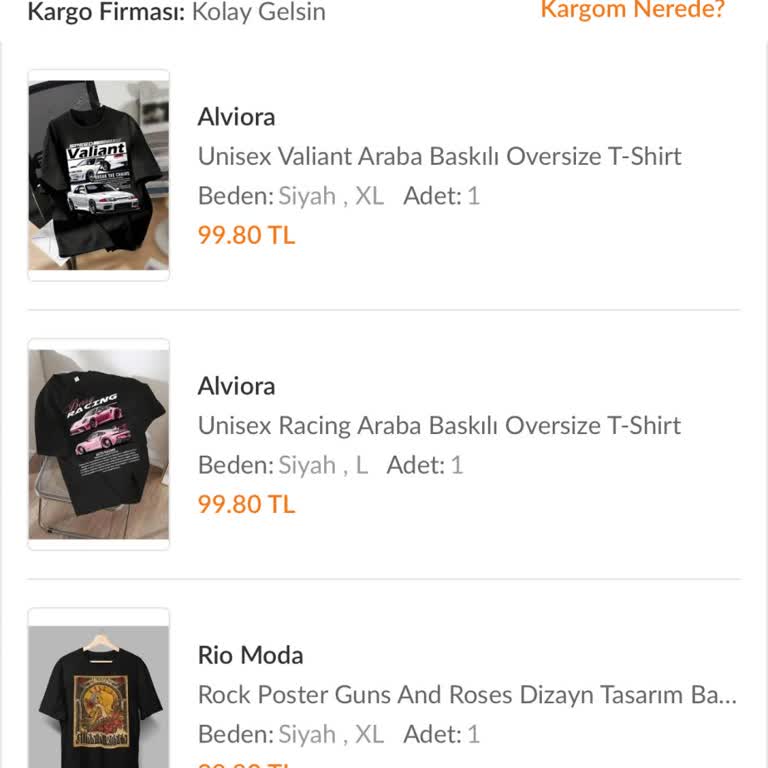The height and width of the screenshot is (768, 768).
Task: View the Racing Araba Baskılı T-Shirt product
Action: pos(439,426)
